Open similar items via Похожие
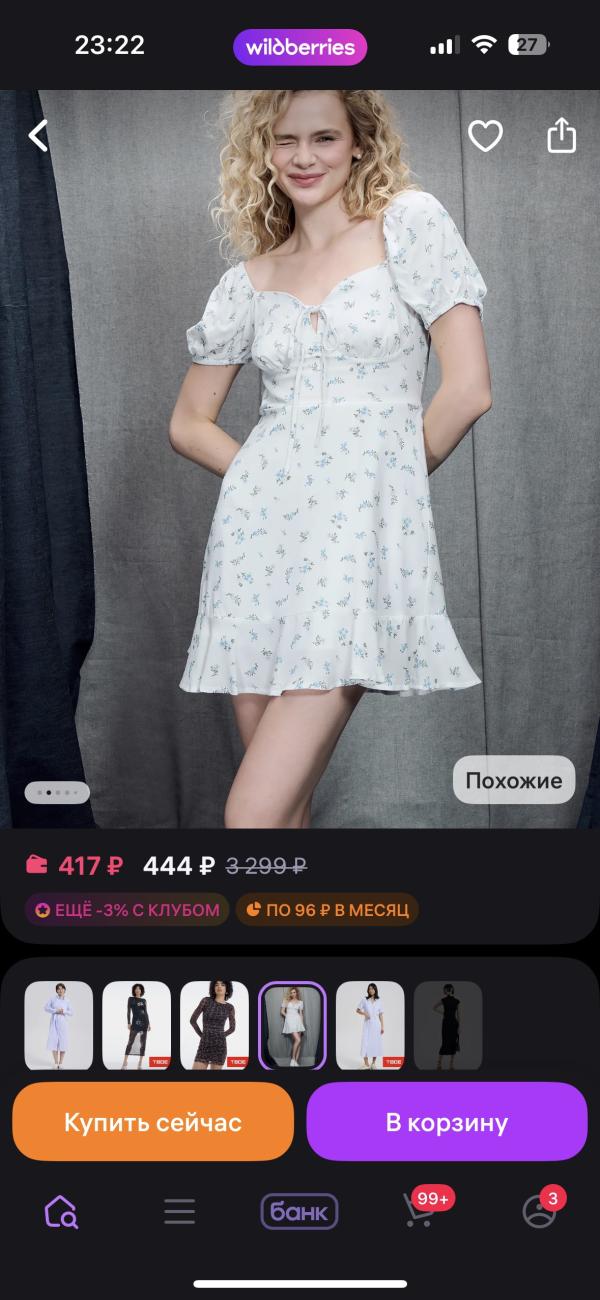 point(514,780)
